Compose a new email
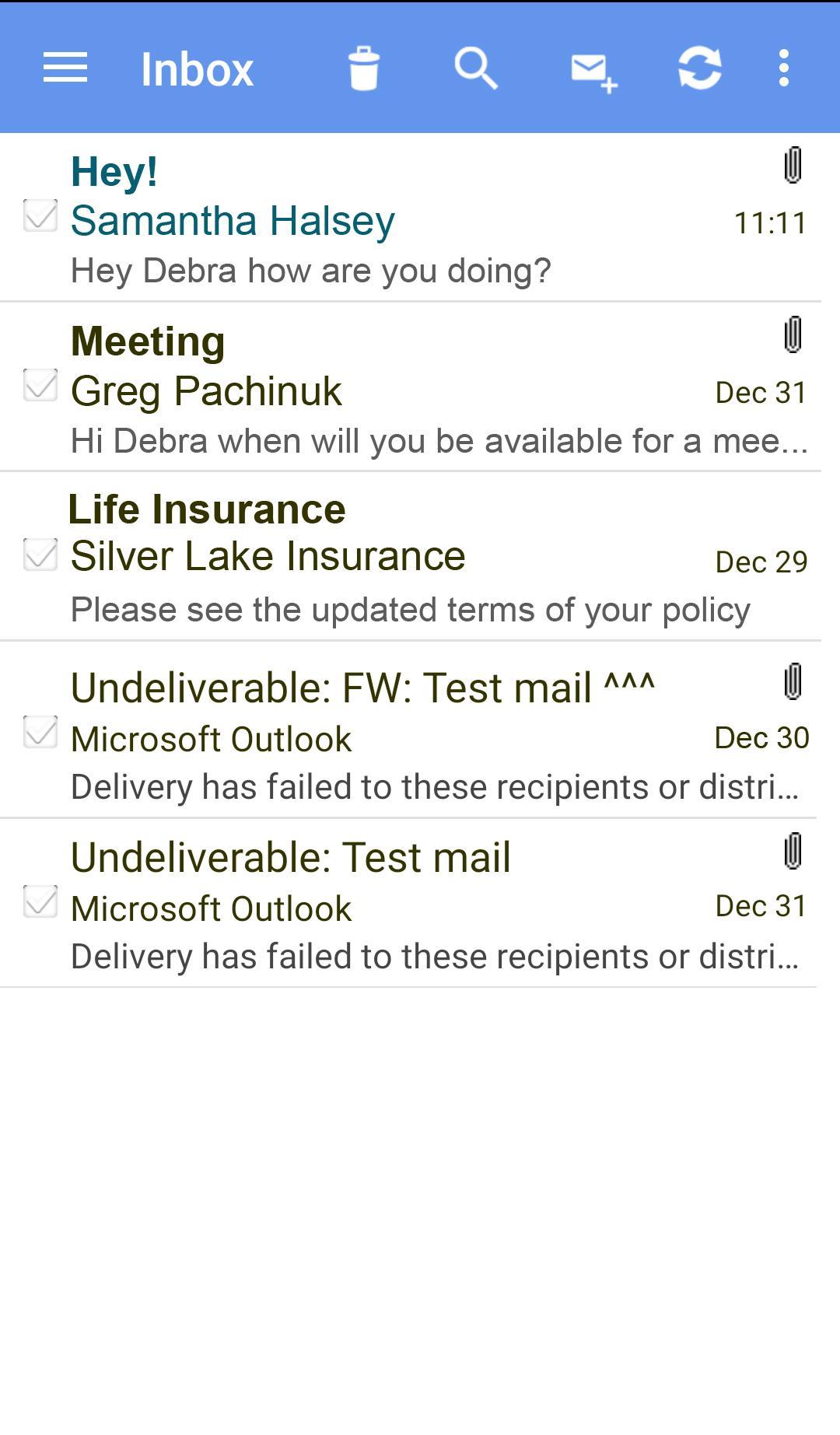 point(591,68)
